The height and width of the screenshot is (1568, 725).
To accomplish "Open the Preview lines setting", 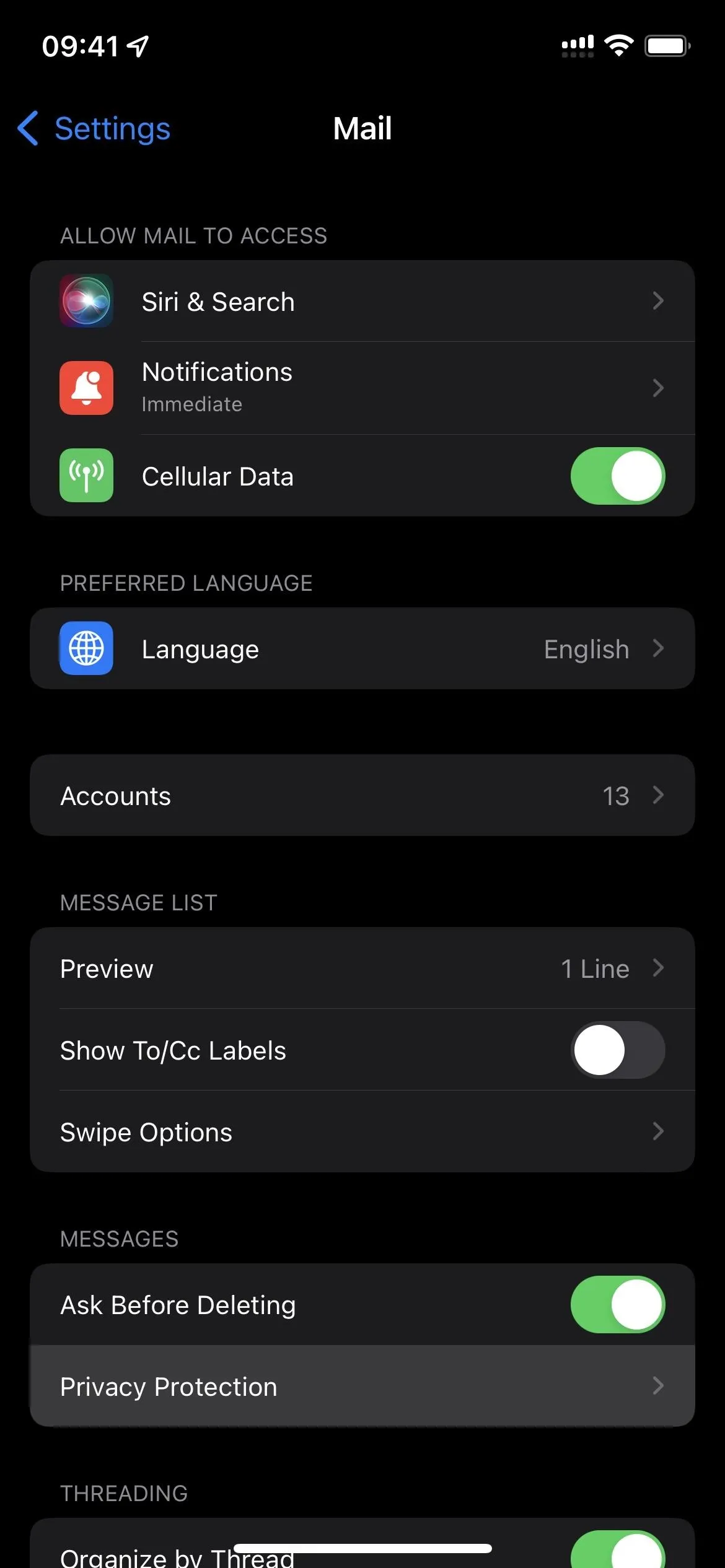I will pyautogui.click(x=362, y=968).
